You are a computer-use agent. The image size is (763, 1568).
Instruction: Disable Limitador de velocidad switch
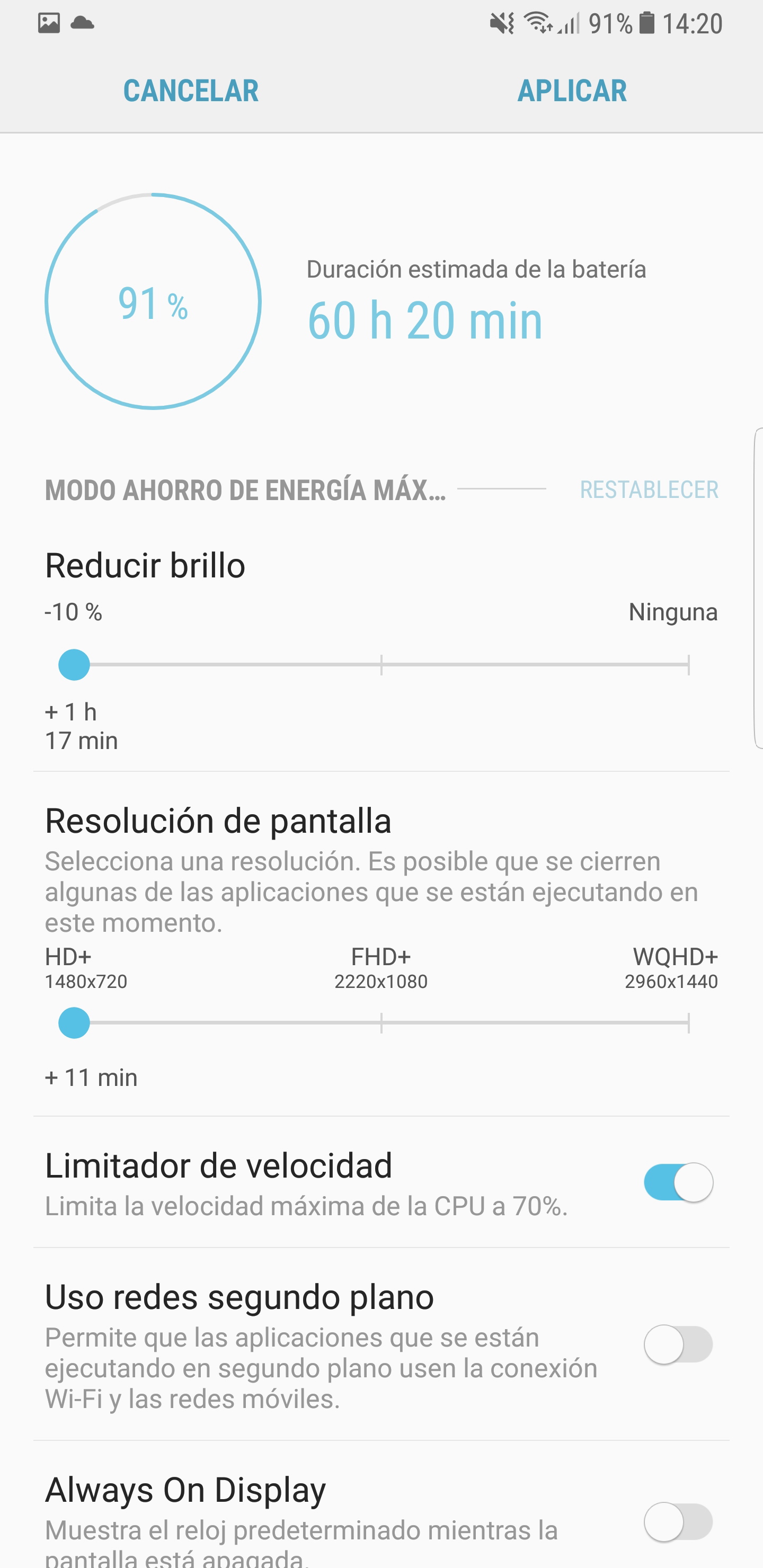[x=678, y=1182]
